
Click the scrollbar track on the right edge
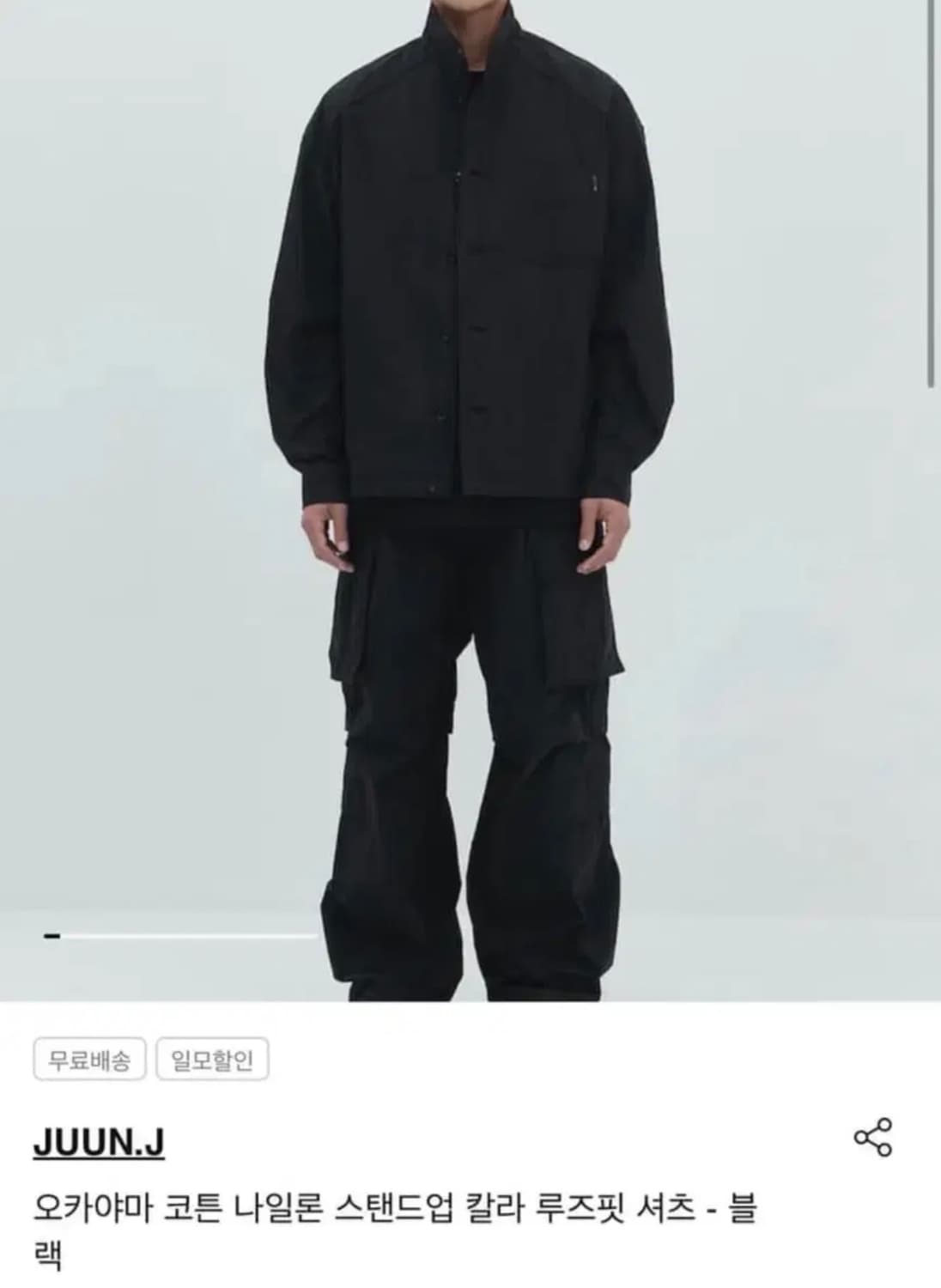click(x=929, y=189)
